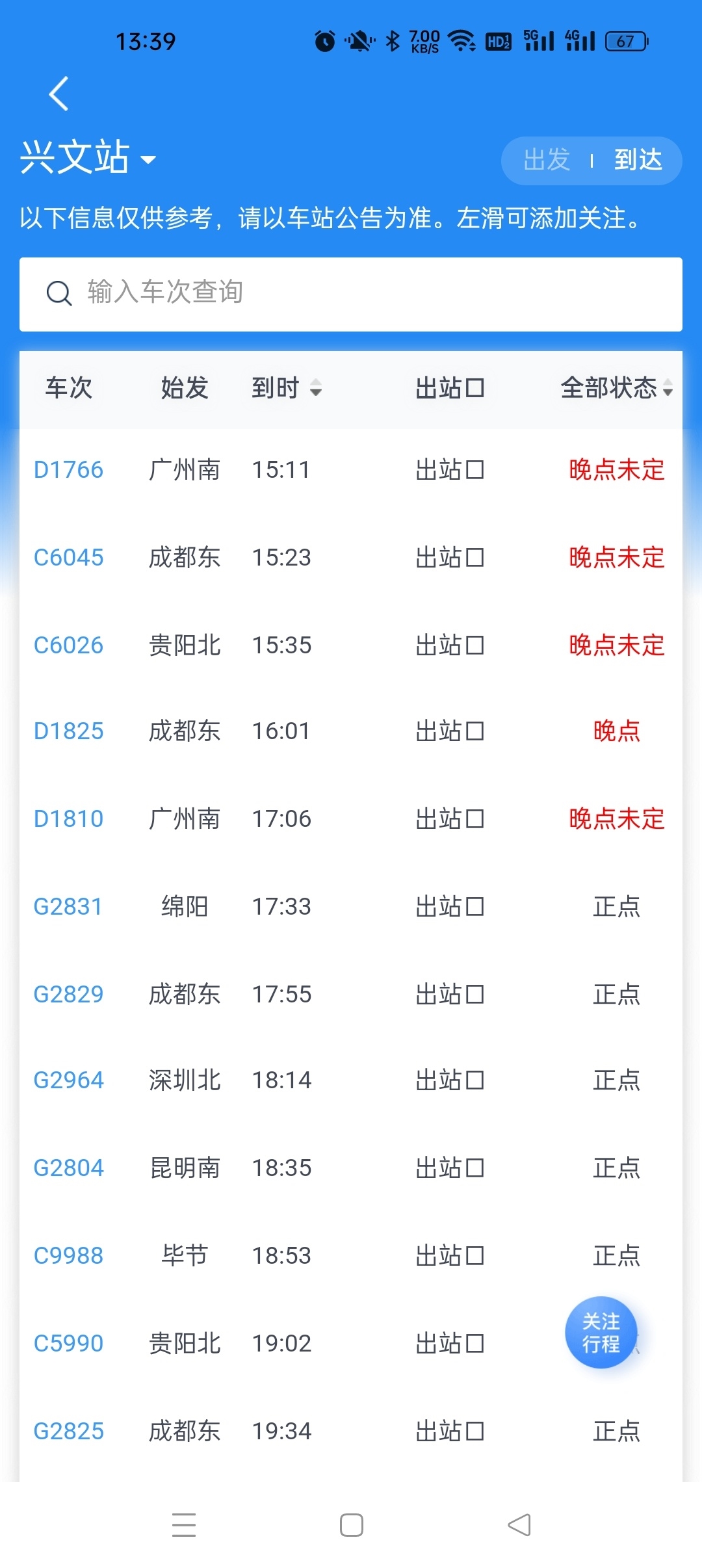Switch to the 出发 departures tab
This screenshot has height=1568, width=702.
pos(547,160)
